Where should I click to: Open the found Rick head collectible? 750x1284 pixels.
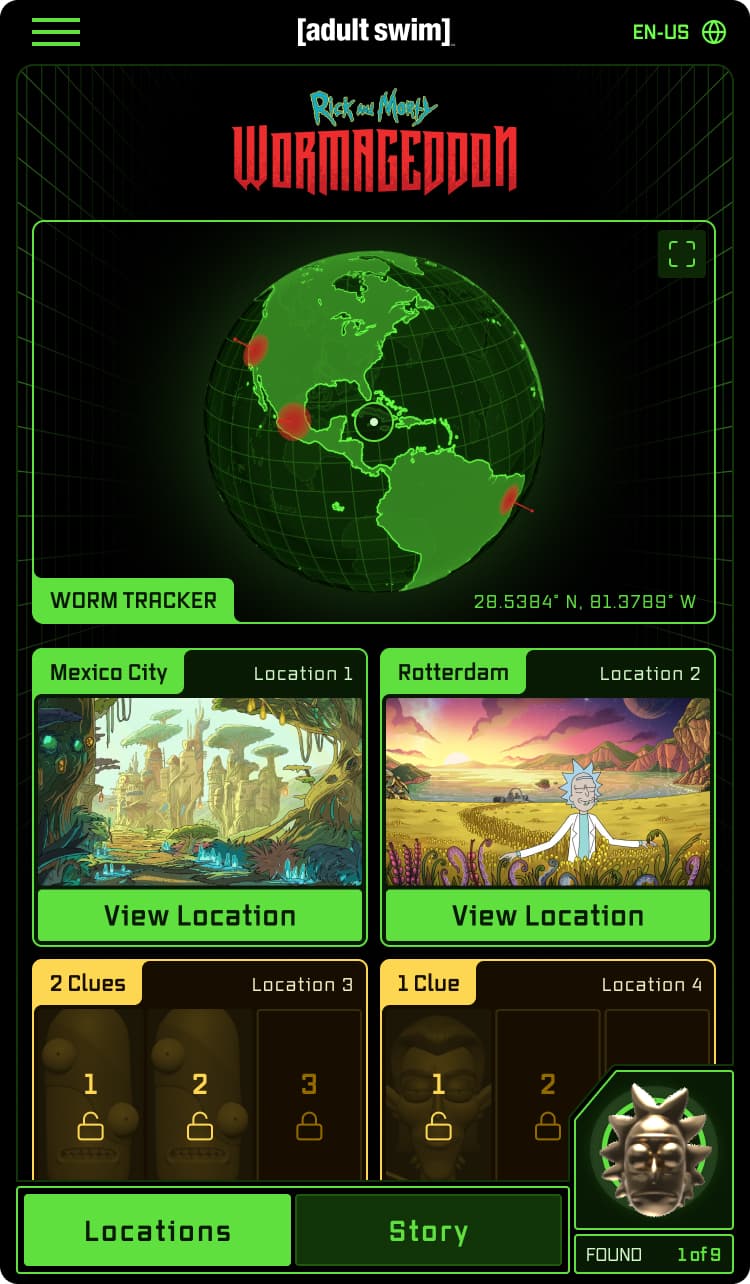click(x=654, y=1150)
